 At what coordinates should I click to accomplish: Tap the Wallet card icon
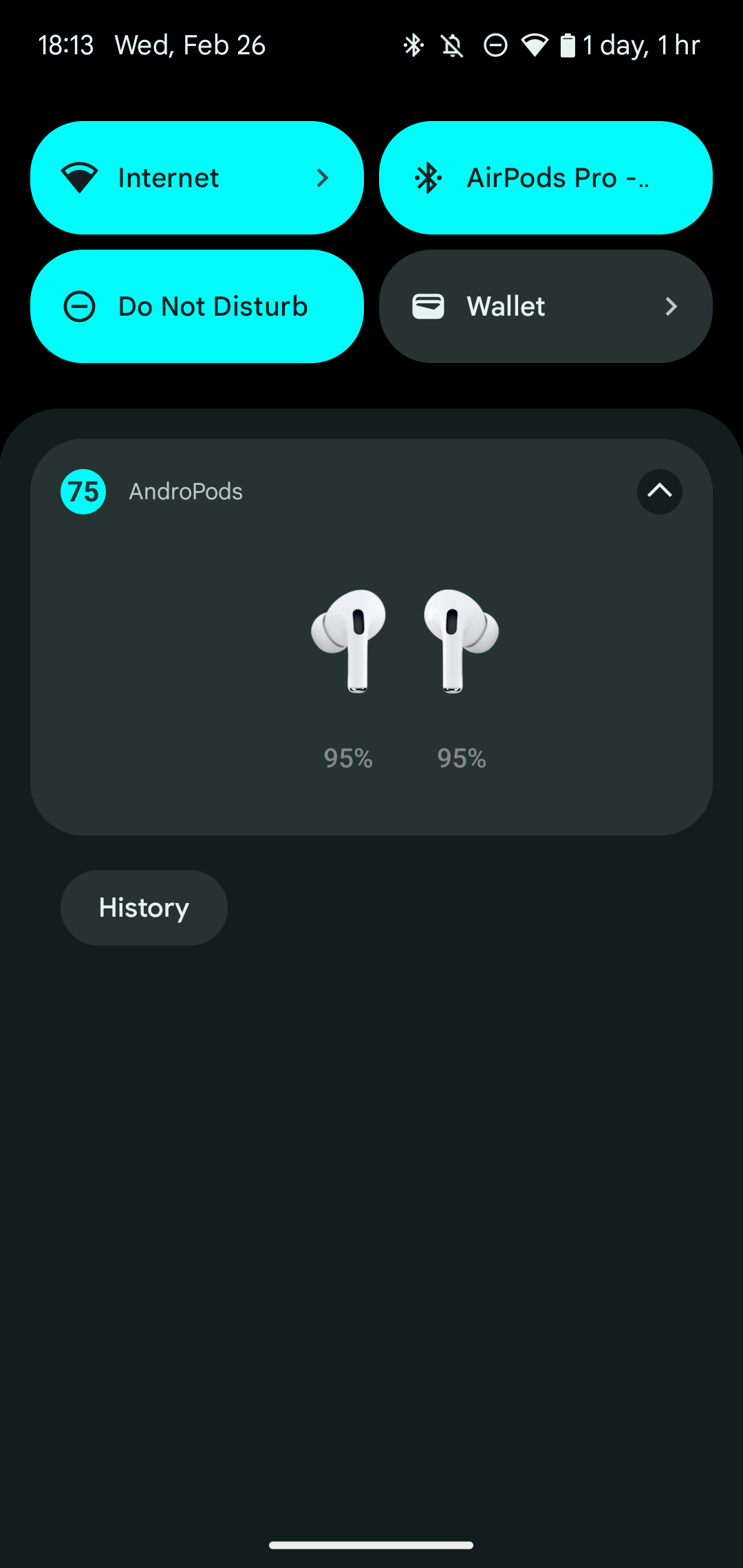pyautogui.click(x=429, y=306)
